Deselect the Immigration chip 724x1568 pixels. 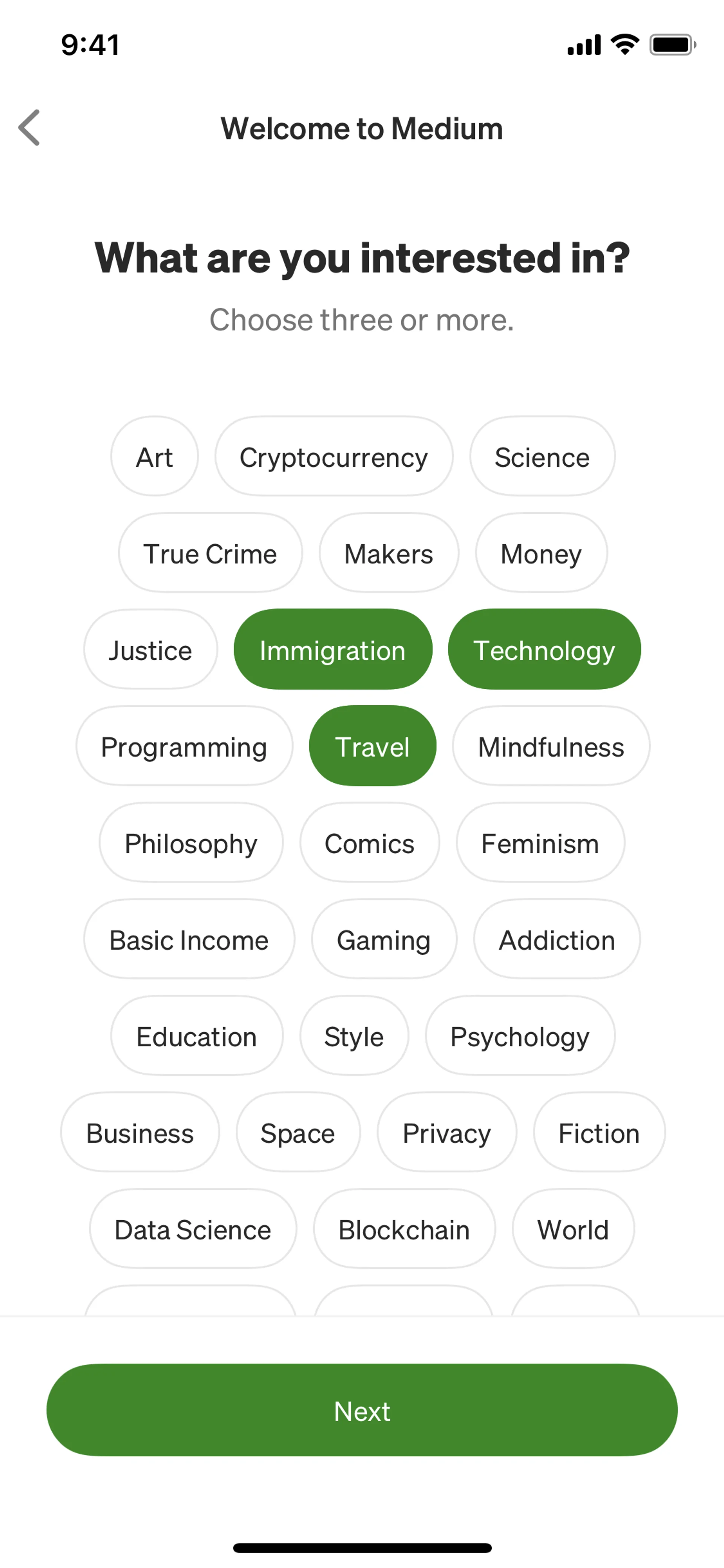tap(333, 650)
